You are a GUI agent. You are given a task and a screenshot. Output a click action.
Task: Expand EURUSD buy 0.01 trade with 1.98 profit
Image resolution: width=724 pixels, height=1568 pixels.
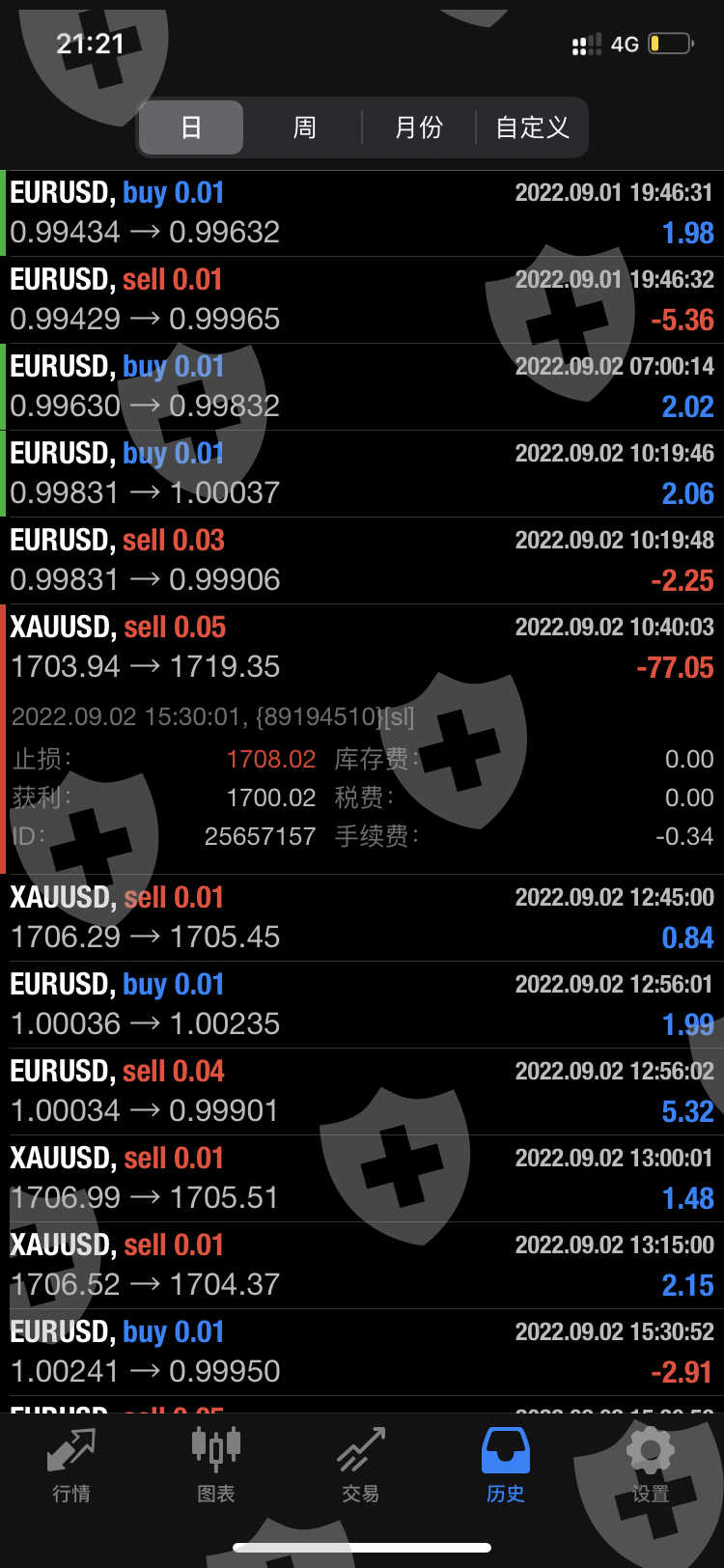coord(362,213)
